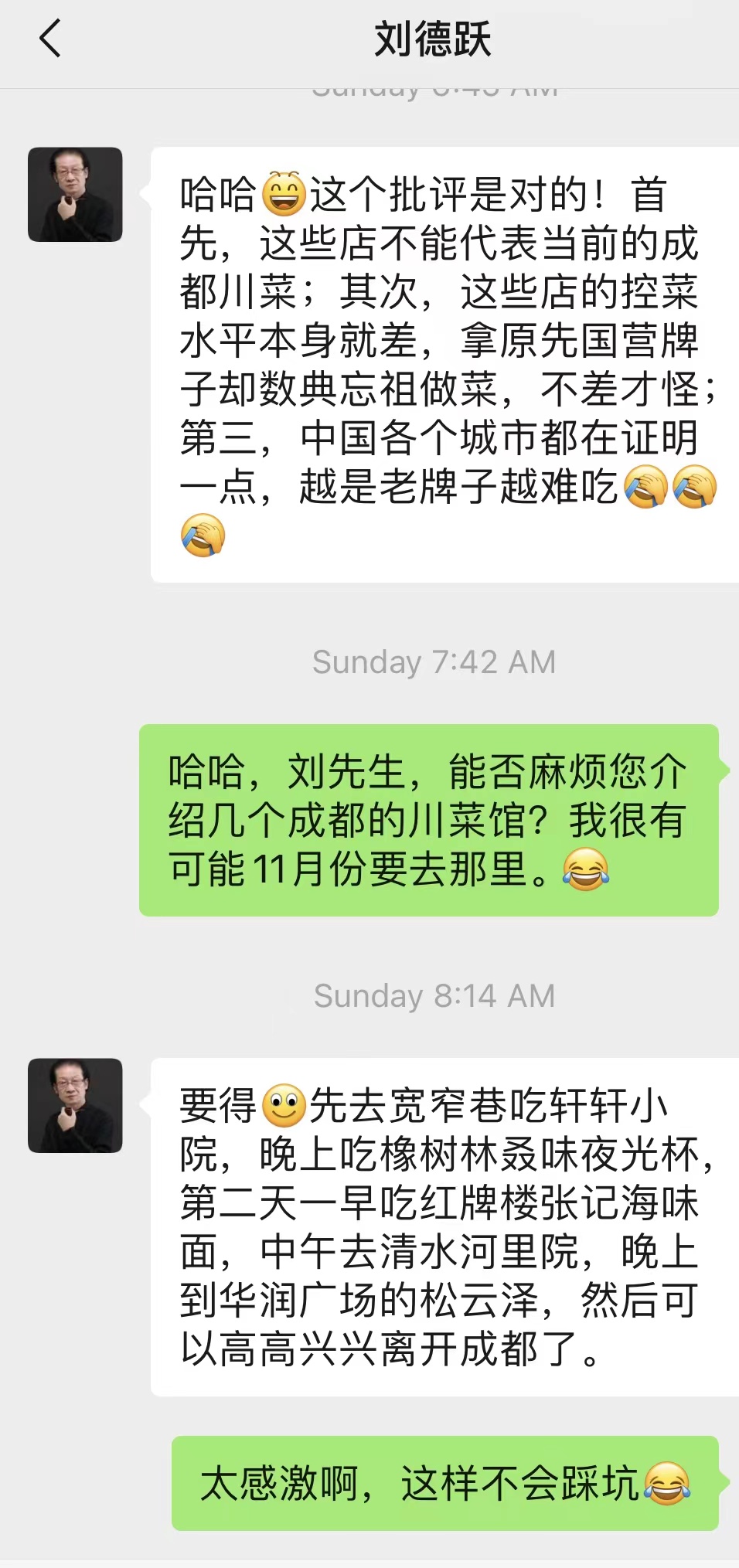Go back from the 刘德跃 chat

pyautogui.click(x=50, y=39)
